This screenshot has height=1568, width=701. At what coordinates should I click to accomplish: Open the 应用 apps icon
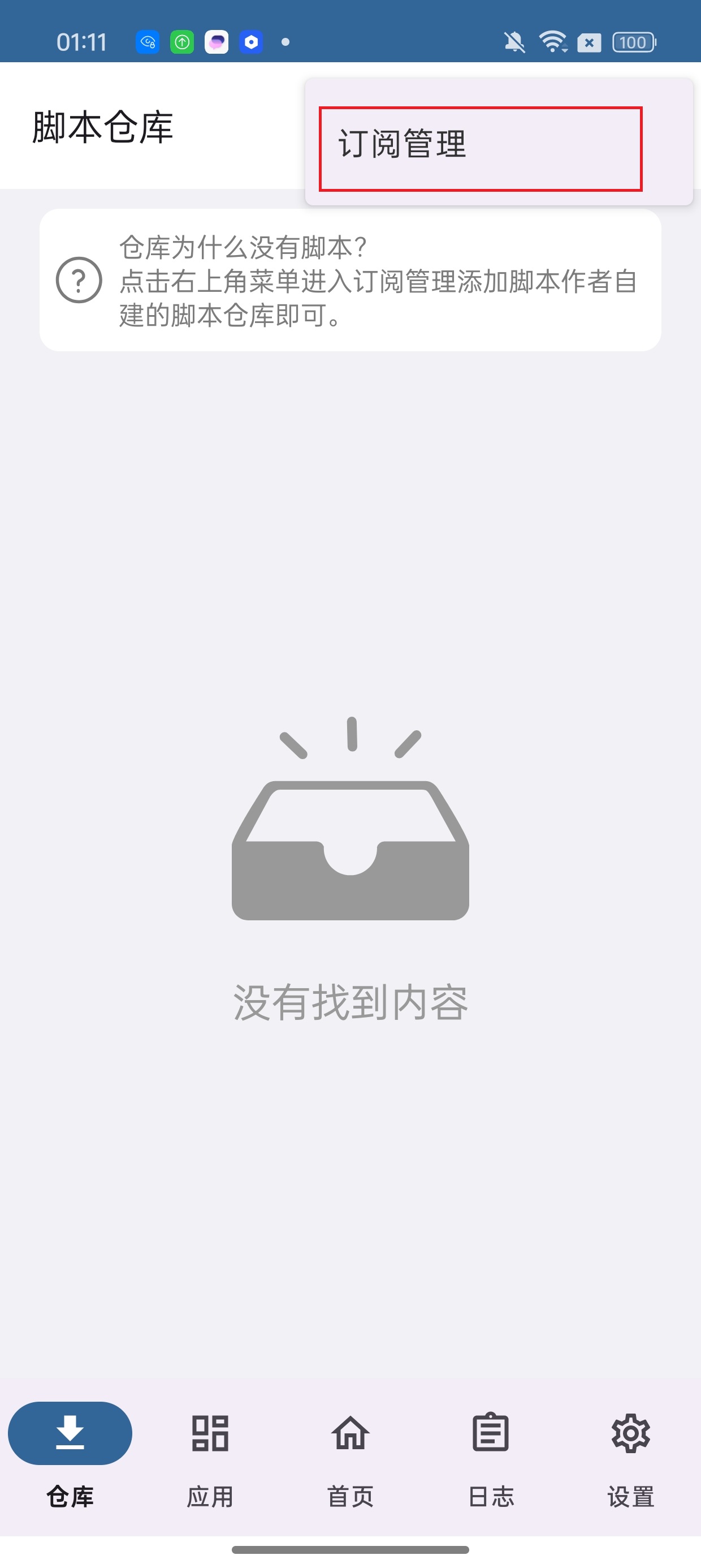point(209,1432)
